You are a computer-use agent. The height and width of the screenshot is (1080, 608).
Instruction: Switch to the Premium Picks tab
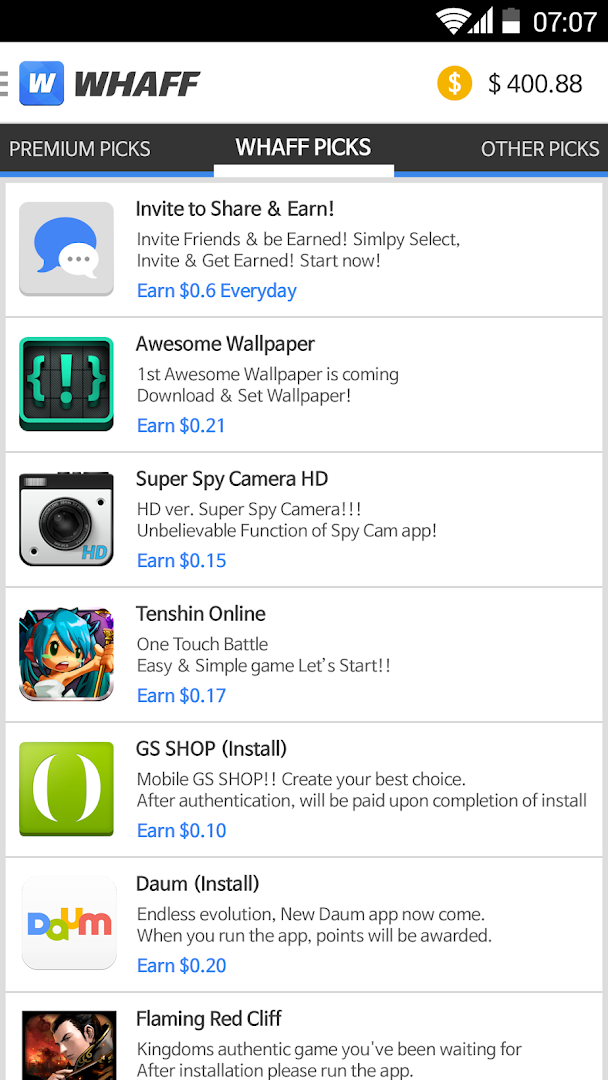click(x=80, y=149)
